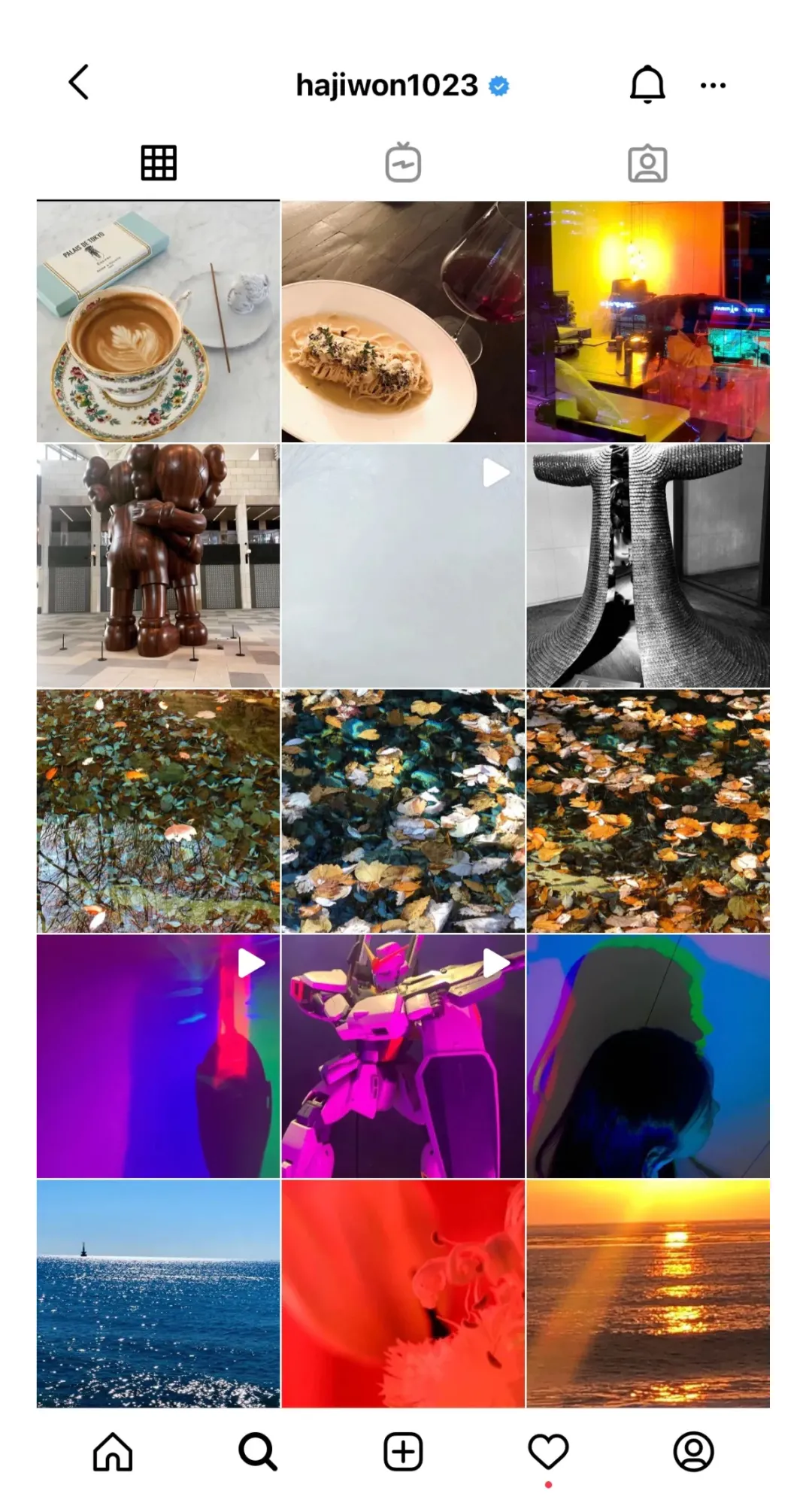
Task: Go back using the back arrow
Action: (x=77, y=83)
